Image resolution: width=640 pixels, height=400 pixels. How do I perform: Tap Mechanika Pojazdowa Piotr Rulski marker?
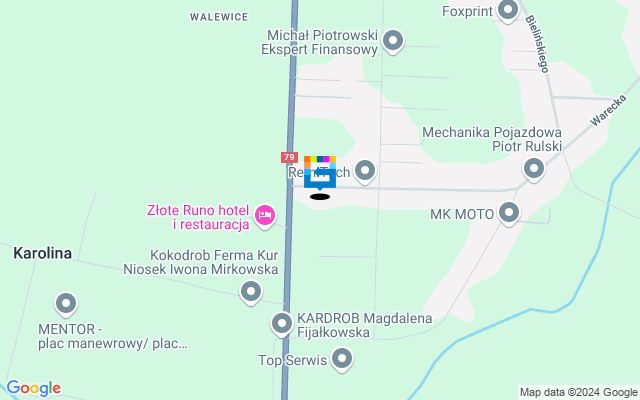pyautogui.click(x=534, y=169)
